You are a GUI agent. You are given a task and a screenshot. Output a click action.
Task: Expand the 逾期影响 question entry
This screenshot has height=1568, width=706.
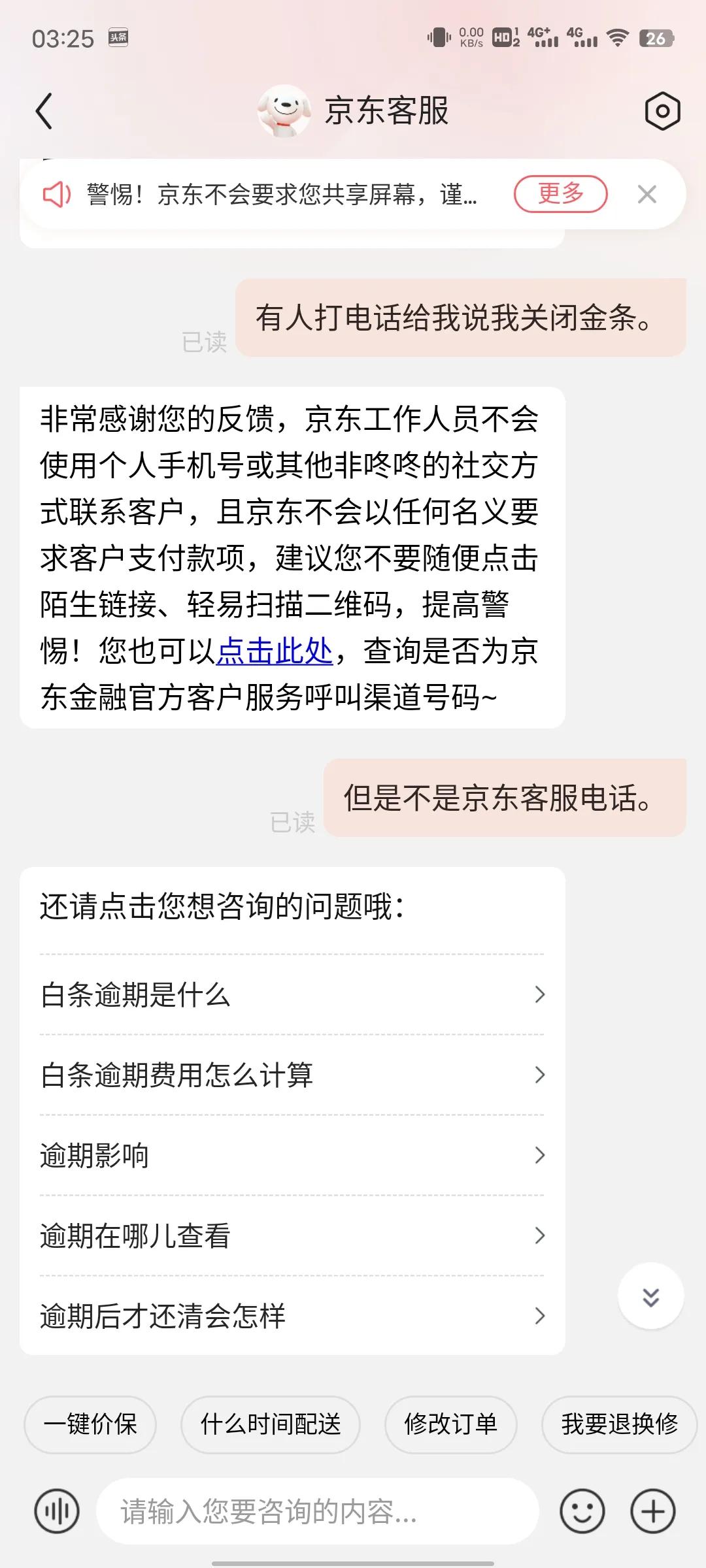click(x=288, y=1154)
